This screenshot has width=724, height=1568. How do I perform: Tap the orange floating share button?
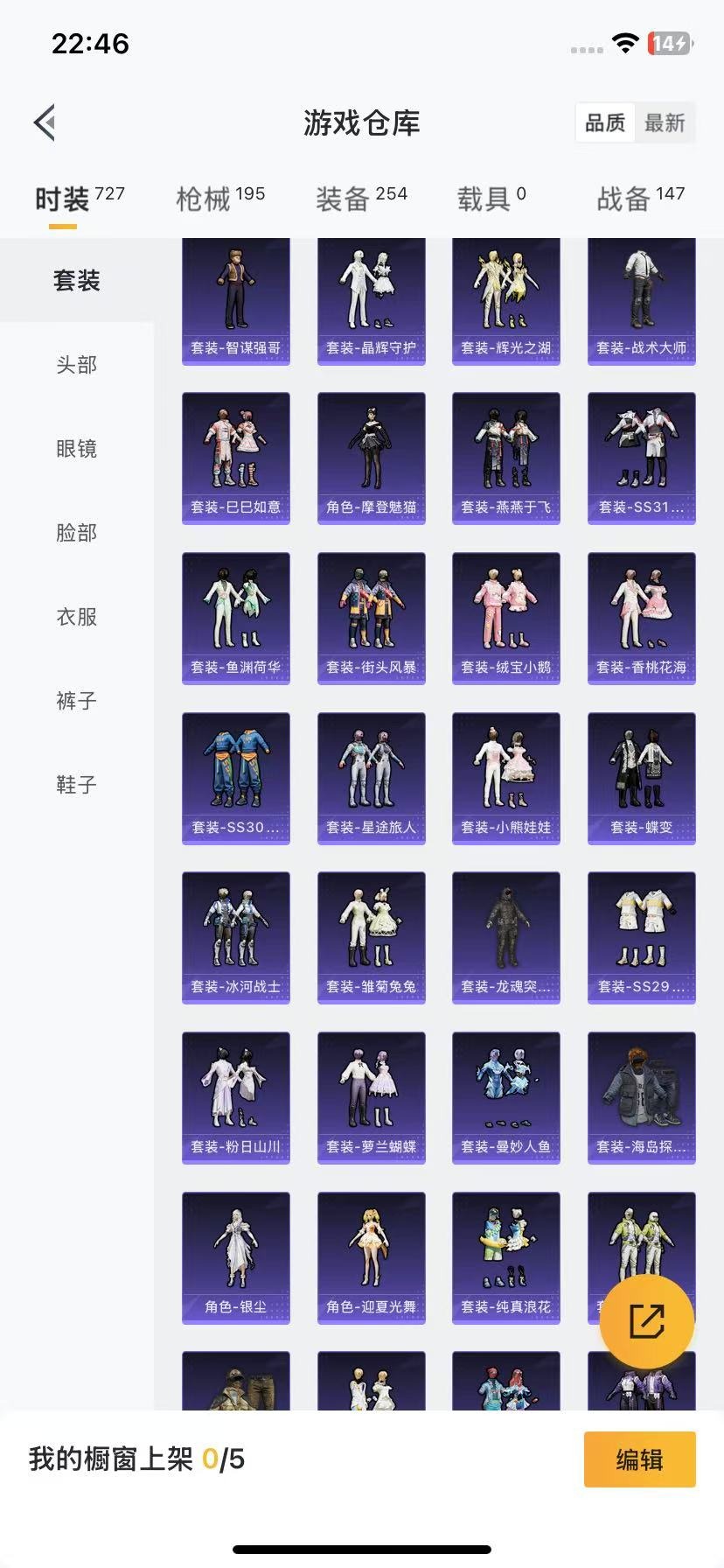click(x=647, y=1321)
